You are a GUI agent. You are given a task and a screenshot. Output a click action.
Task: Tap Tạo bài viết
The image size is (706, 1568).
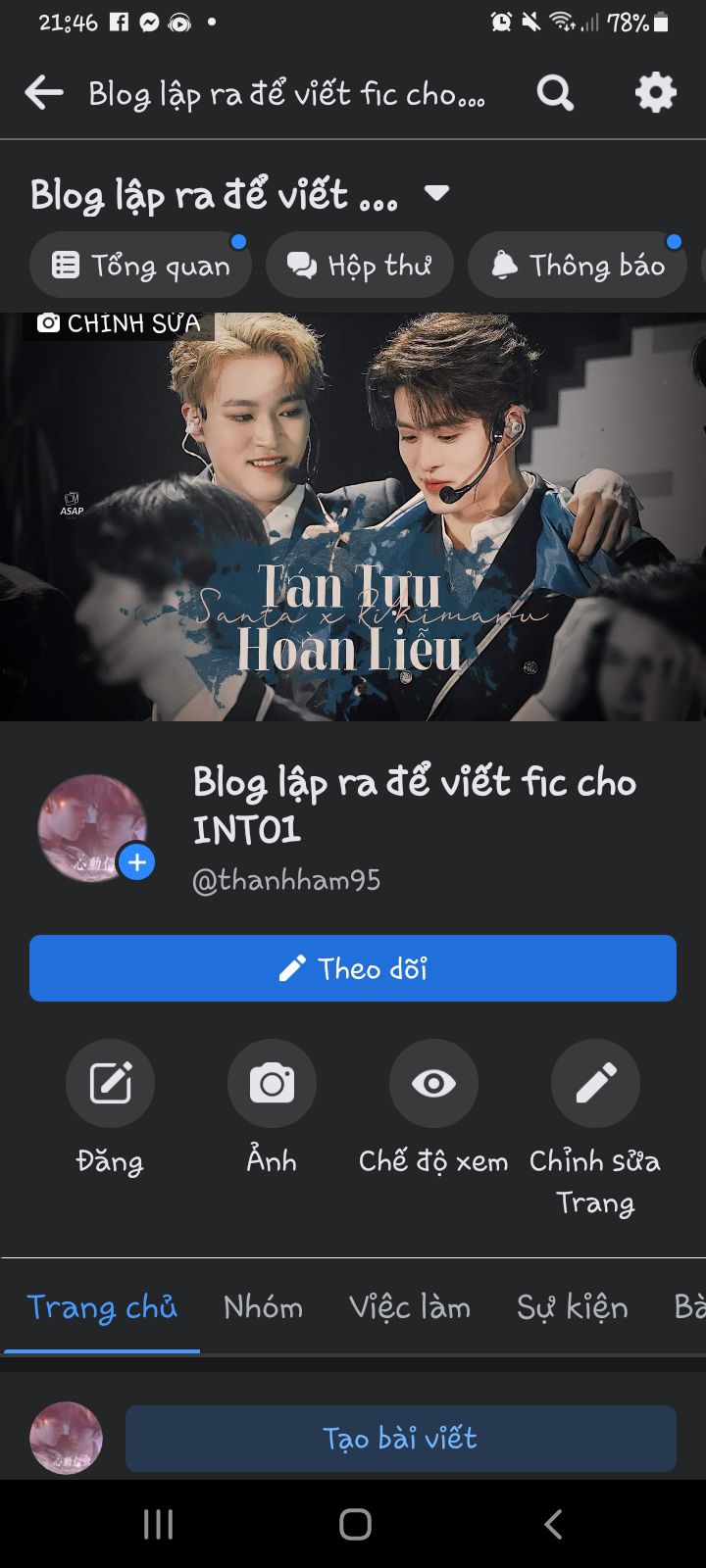click(401, 1438)
